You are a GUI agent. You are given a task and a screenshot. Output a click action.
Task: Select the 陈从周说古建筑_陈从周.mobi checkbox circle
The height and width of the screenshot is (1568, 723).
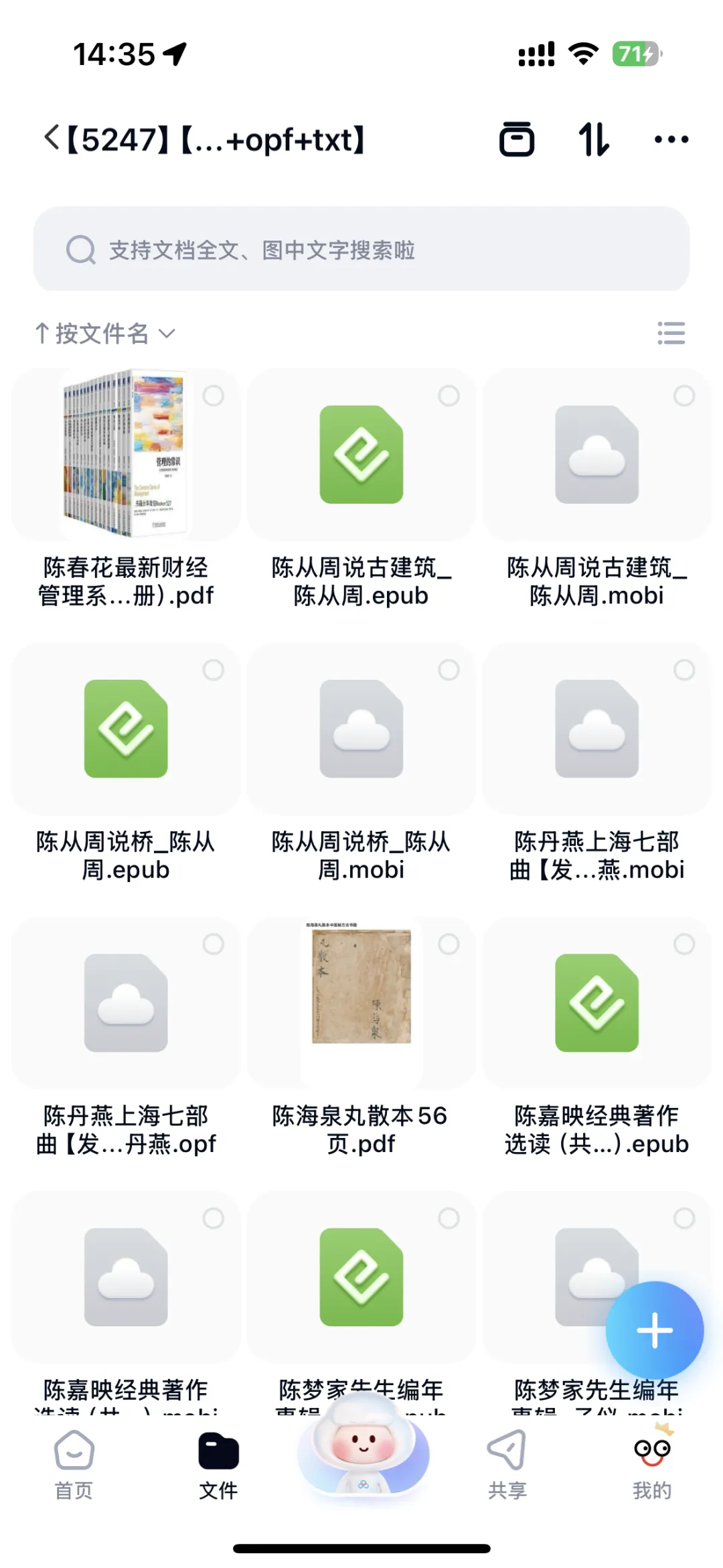(x=684, y=396)
